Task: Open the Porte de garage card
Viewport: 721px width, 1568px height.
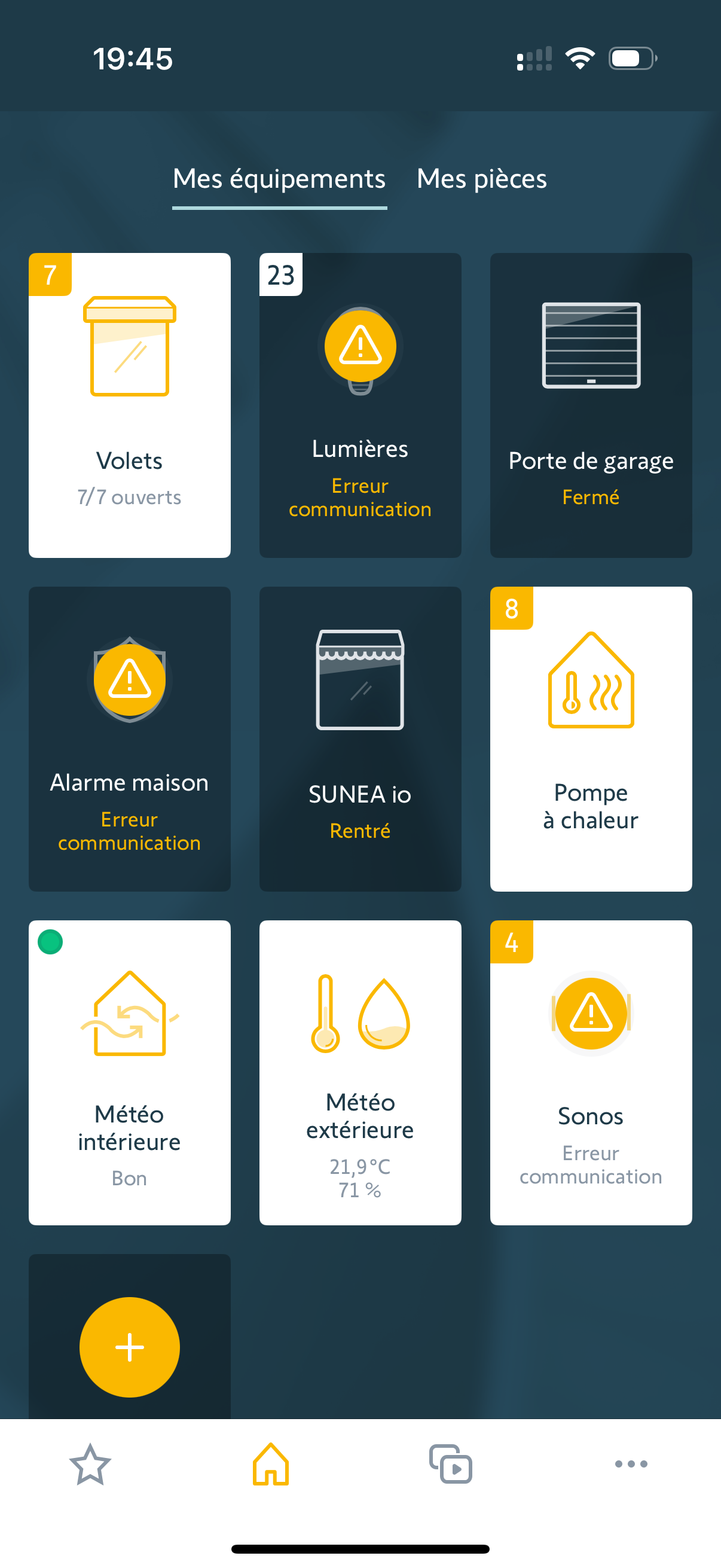Action: [x=591, y=405]
